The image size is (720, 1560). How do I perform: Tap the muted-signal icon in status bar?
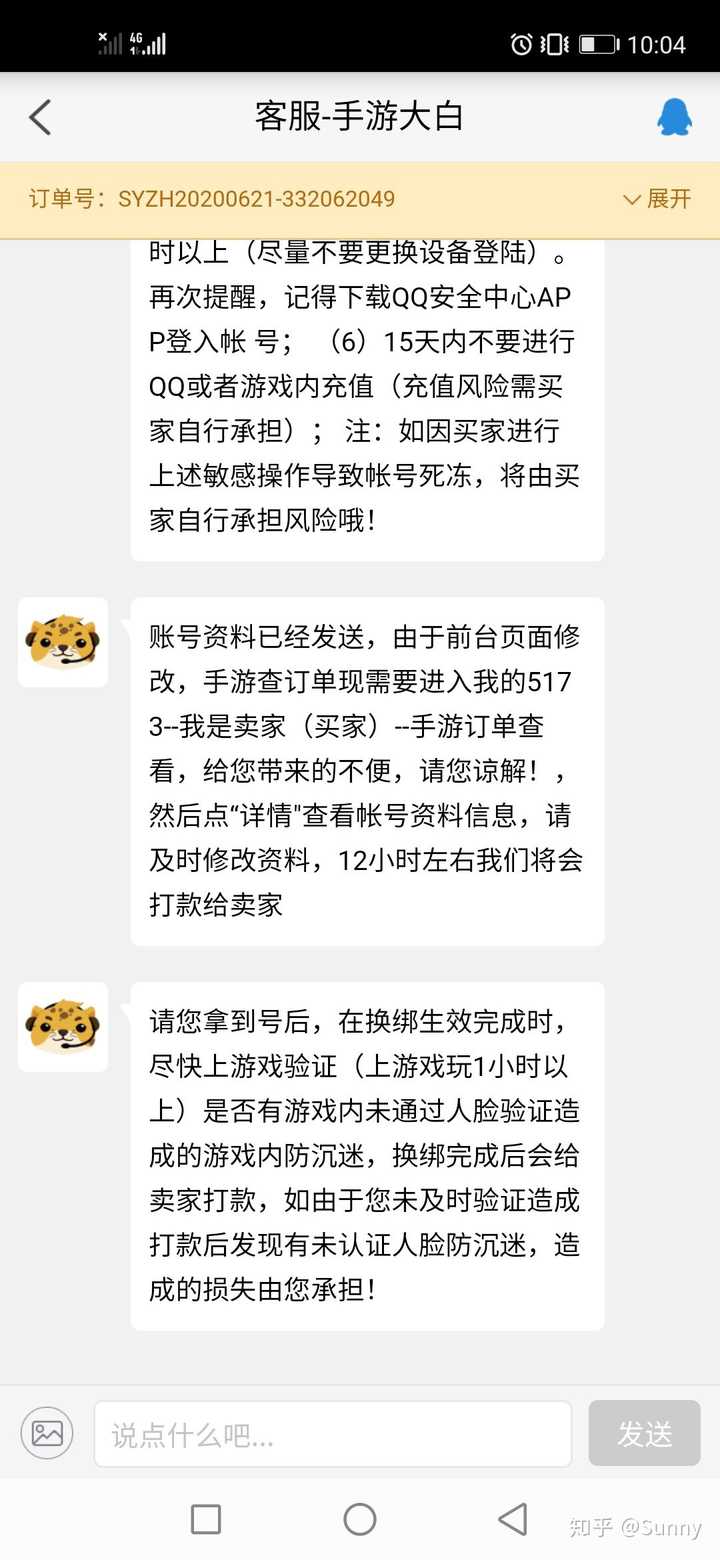coord(109,44)
